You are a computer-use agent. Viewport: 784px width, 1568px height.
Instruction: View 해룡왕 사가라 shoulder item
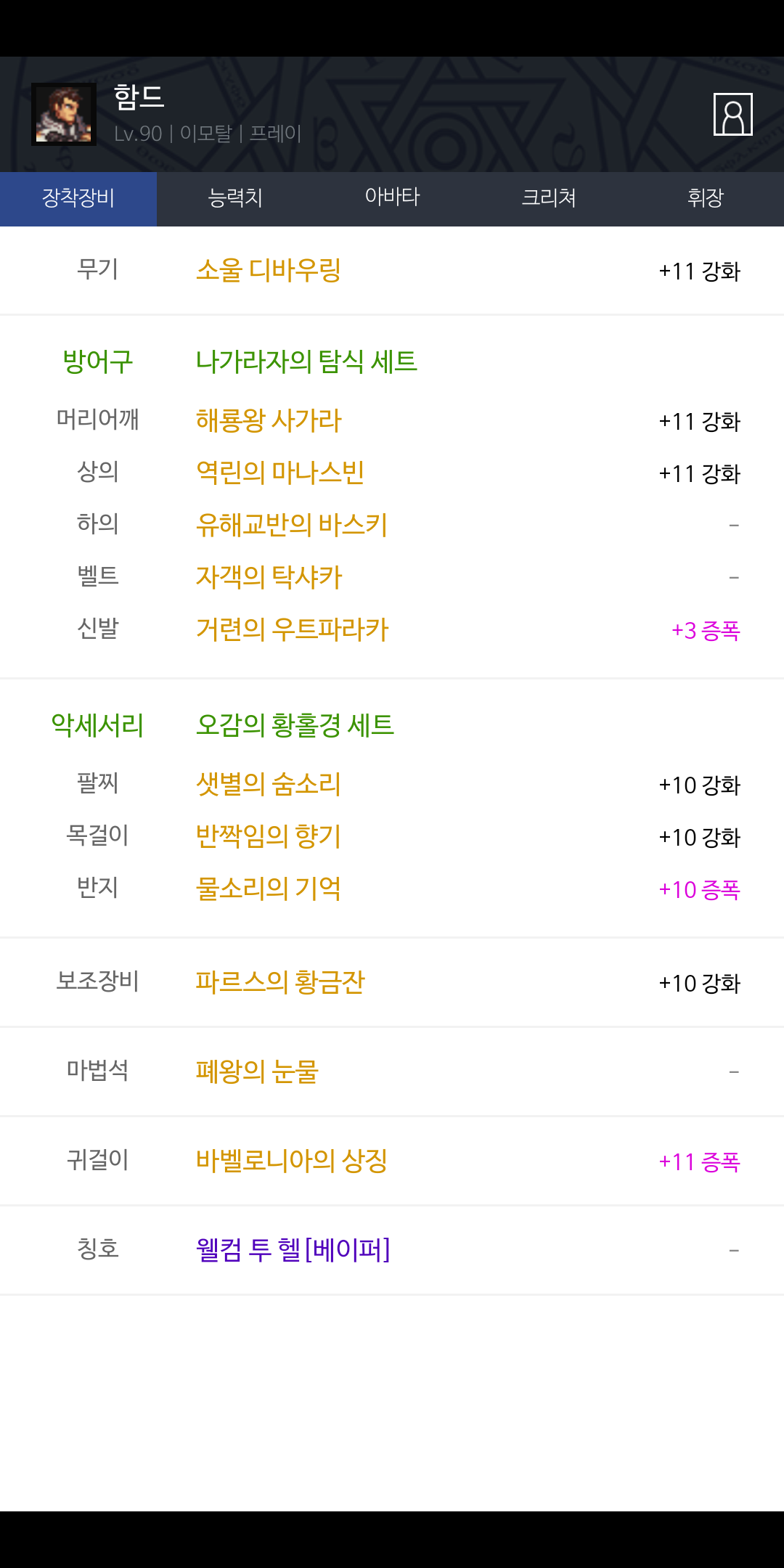269,420
